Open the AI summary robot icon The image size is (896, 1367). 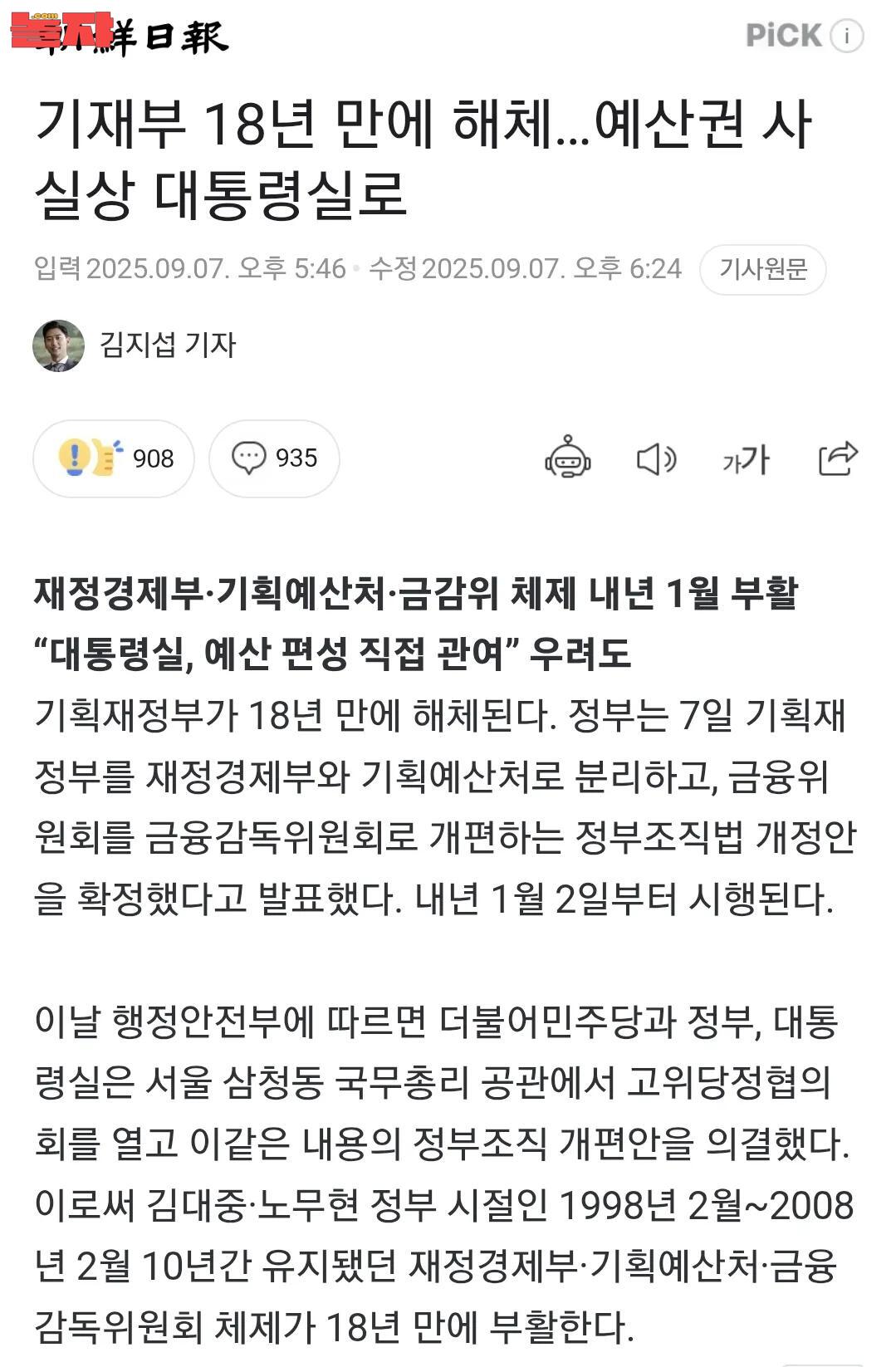(x=567, y=458)
